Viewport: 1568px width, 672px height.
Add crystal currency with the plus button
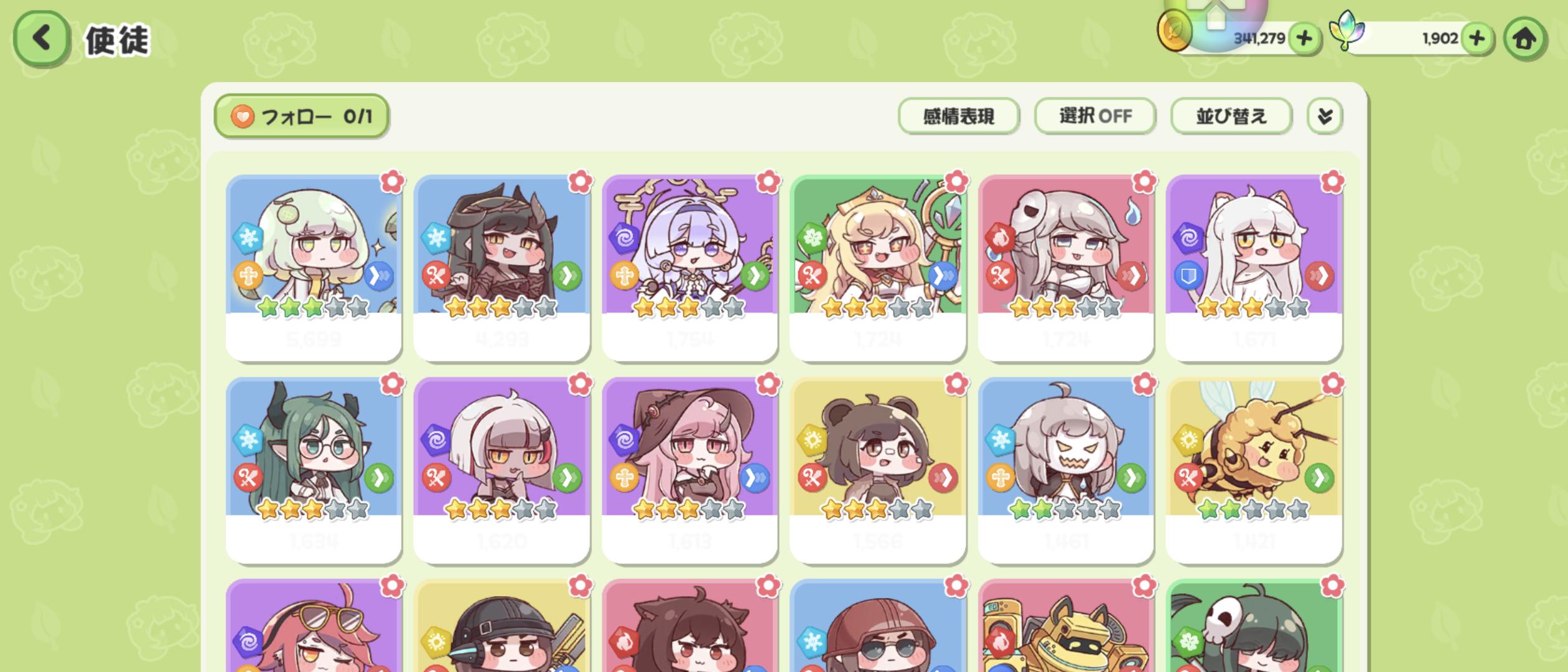(x=1477, y=39)
